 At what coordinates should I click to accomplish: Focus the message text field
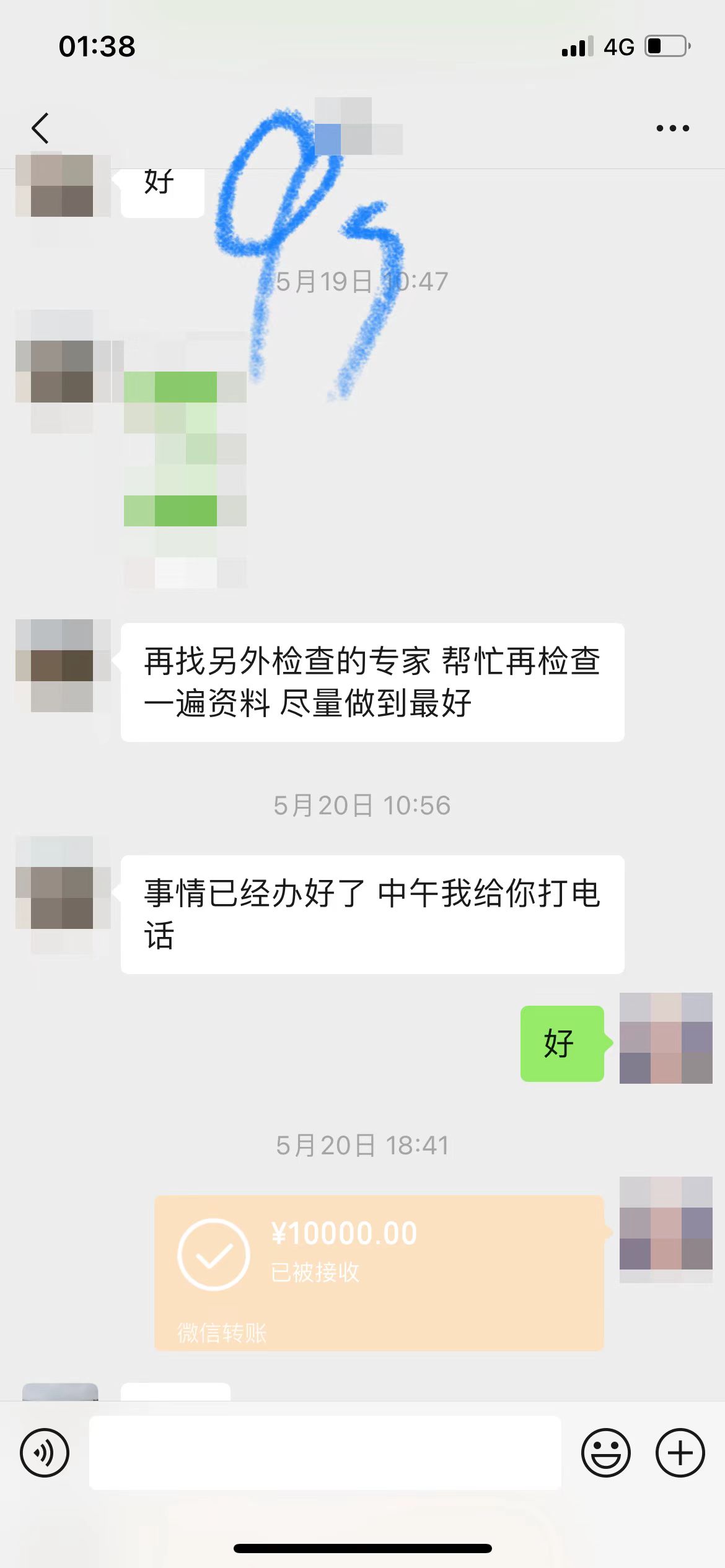(x=325, y=1452)
